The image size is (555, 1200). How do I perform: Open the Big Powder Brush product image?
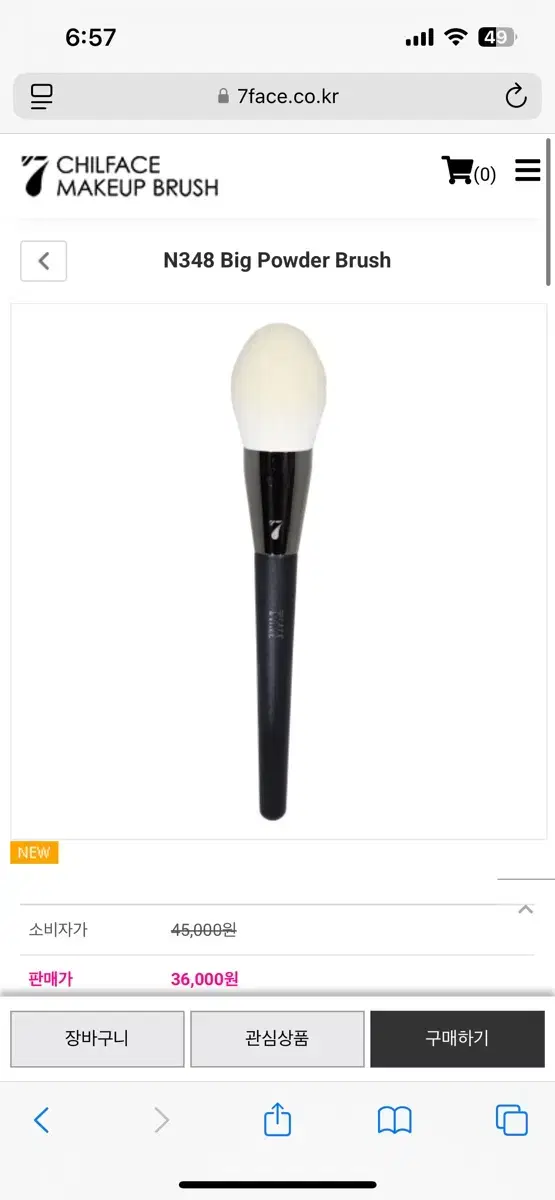[x=278, y=571]
